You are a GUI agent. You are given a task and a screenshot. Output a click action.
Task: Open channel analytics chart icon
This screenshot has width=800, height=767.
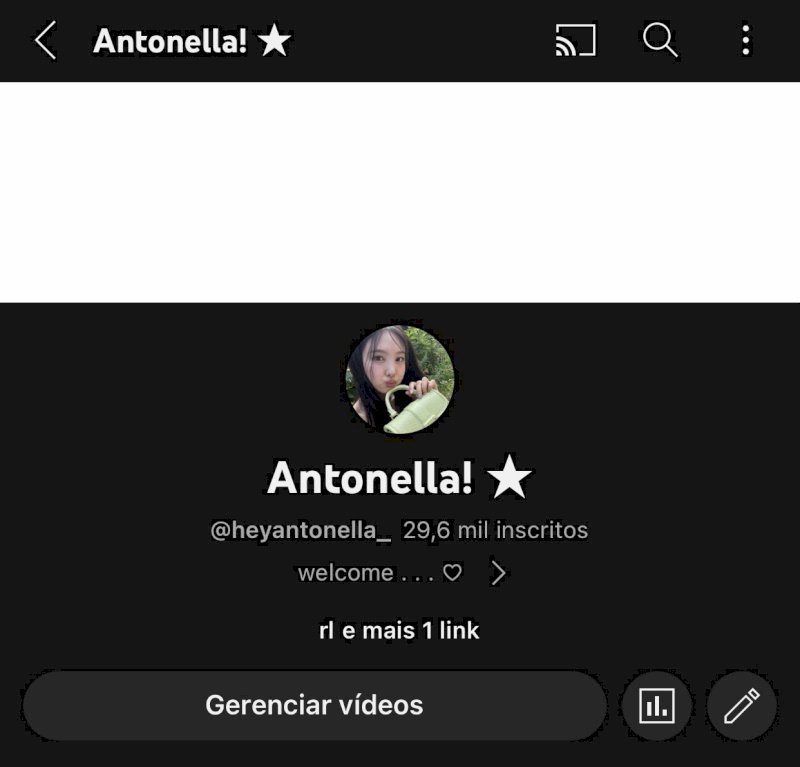[x=657, y=706]
